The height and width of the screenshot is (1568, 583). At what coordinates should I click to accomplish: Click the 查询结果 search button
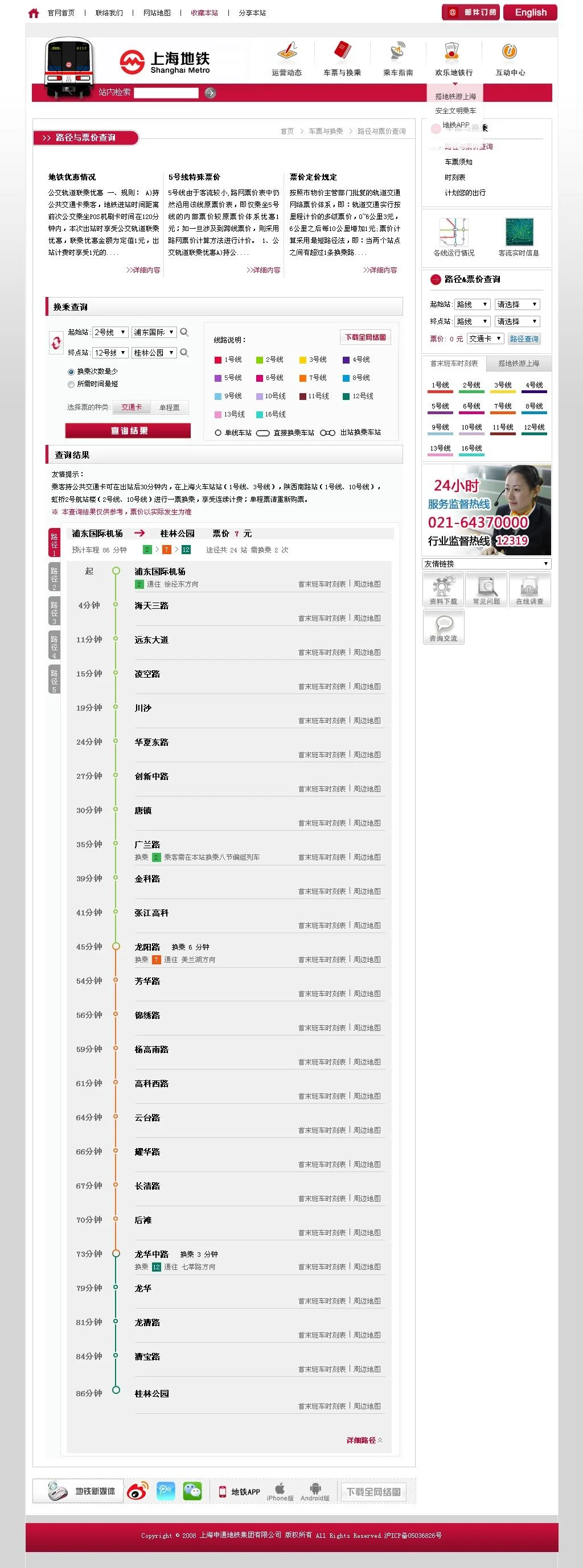tap(128, 431)
